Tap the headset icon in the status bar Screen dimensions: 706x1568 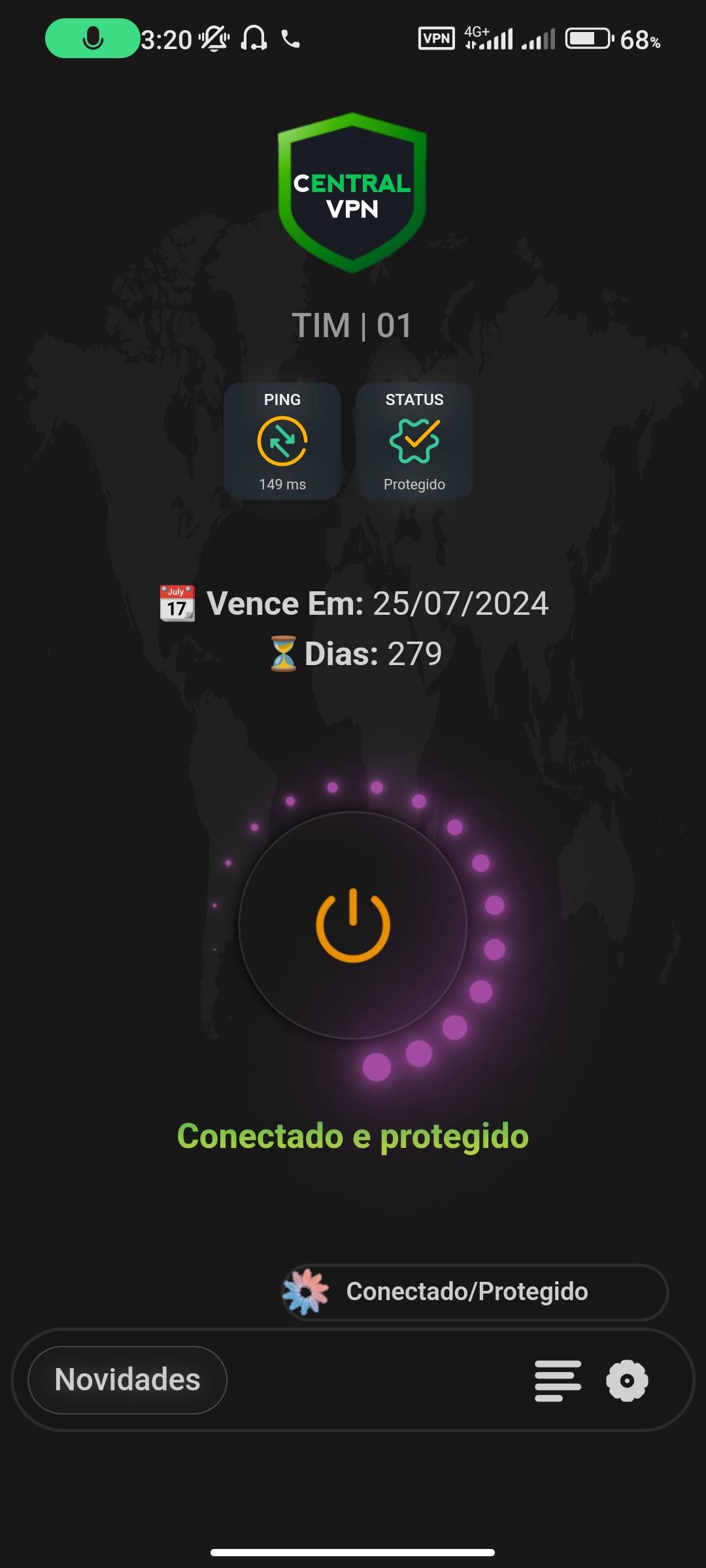click(x=252, y=41)
